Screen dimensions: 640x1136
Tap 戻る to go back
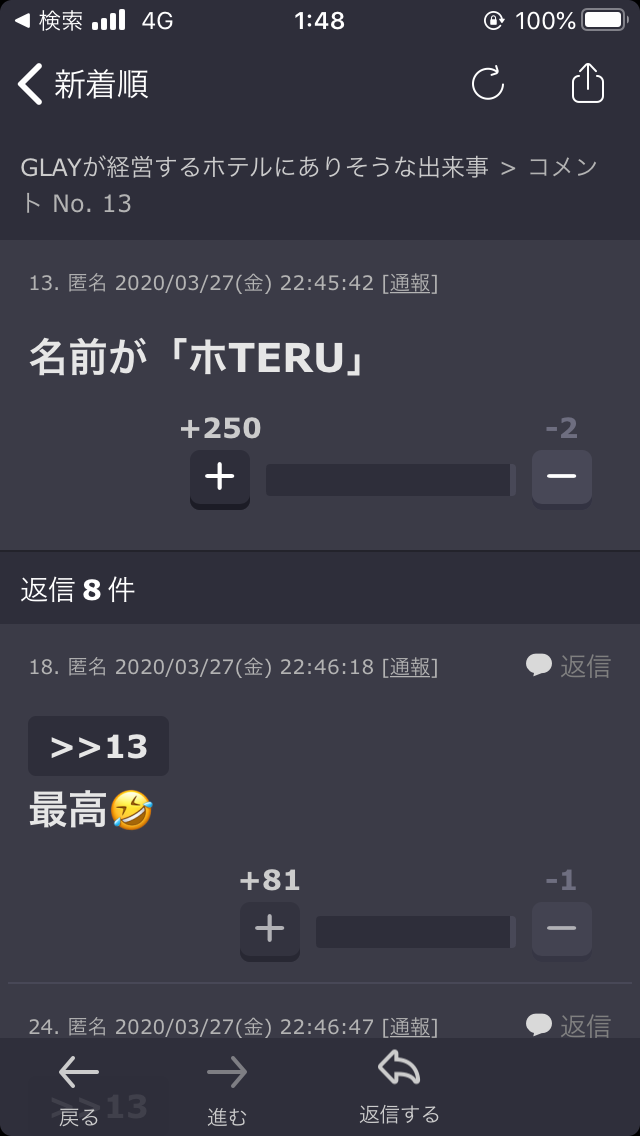point(79,1090)
